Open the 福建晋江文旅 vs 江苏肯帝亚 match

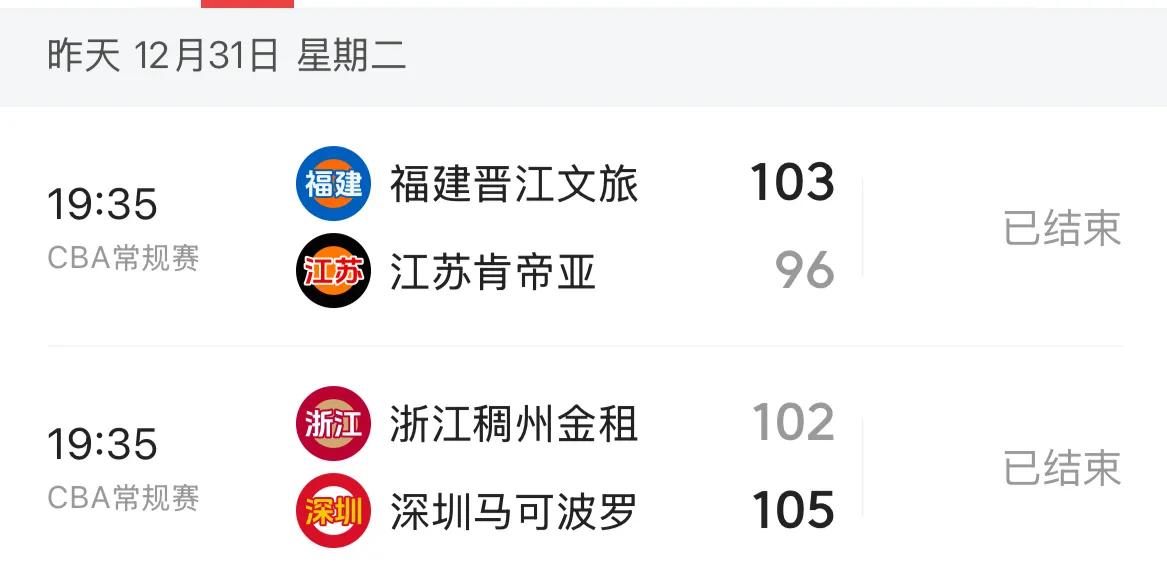coord(583,227)
